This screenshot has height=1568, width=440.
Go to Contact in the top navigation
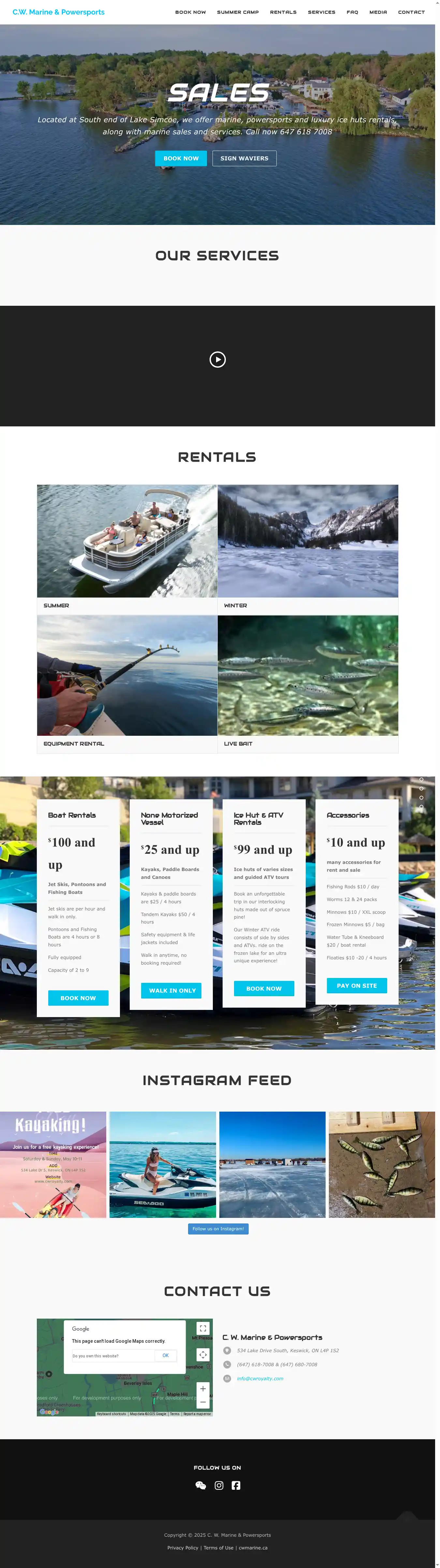(x=411, y=12)
